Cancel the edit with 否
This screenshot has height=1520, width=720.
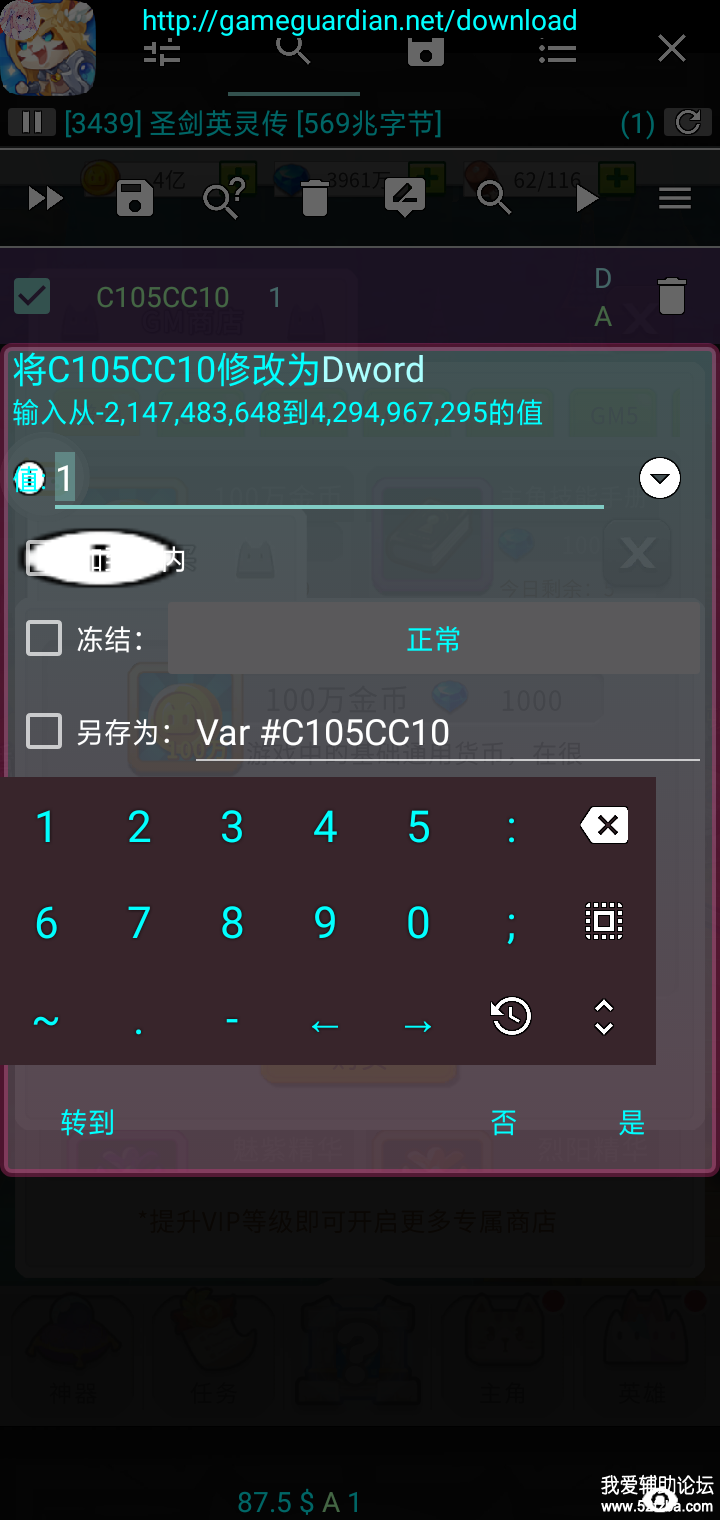pyautogui.click(x=503, y=1122)
